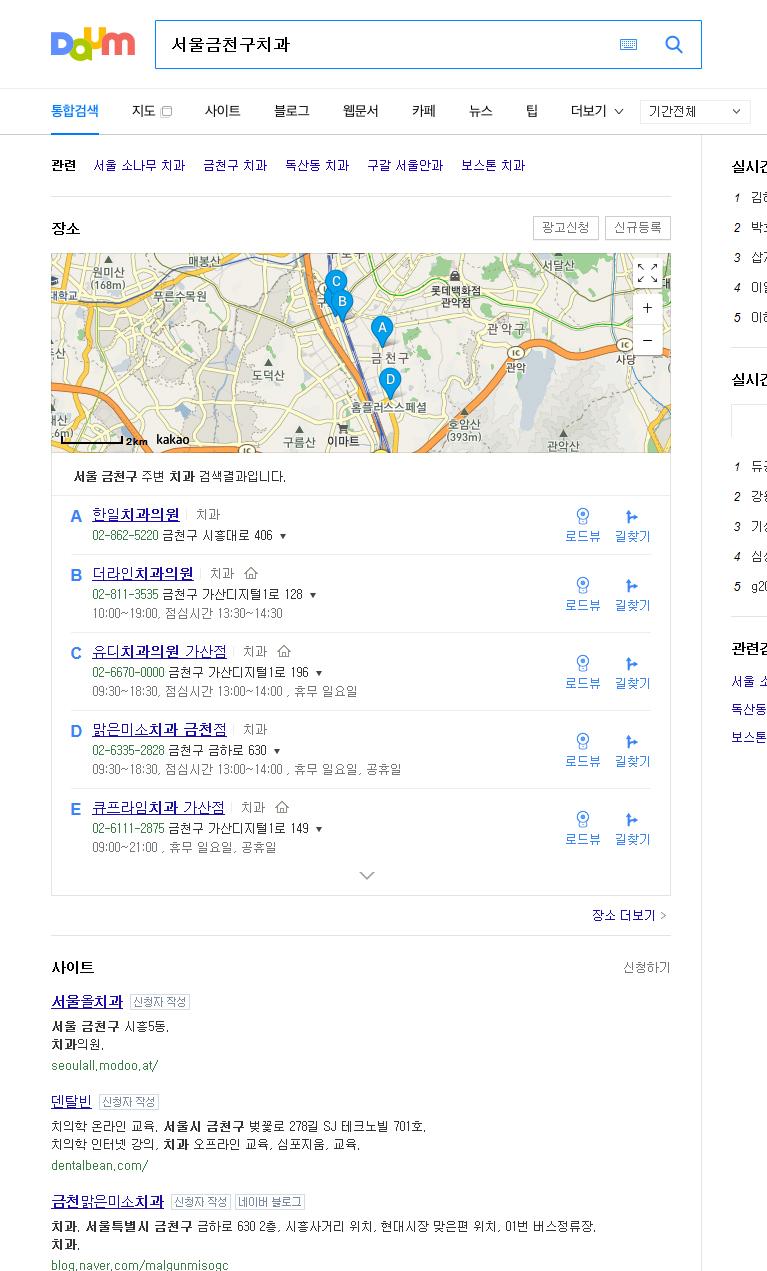Image resolution: width=767 pixels, height=1271 pixels.
Task: Expand the map to fullscreen
Action: [x=647, y=273]
